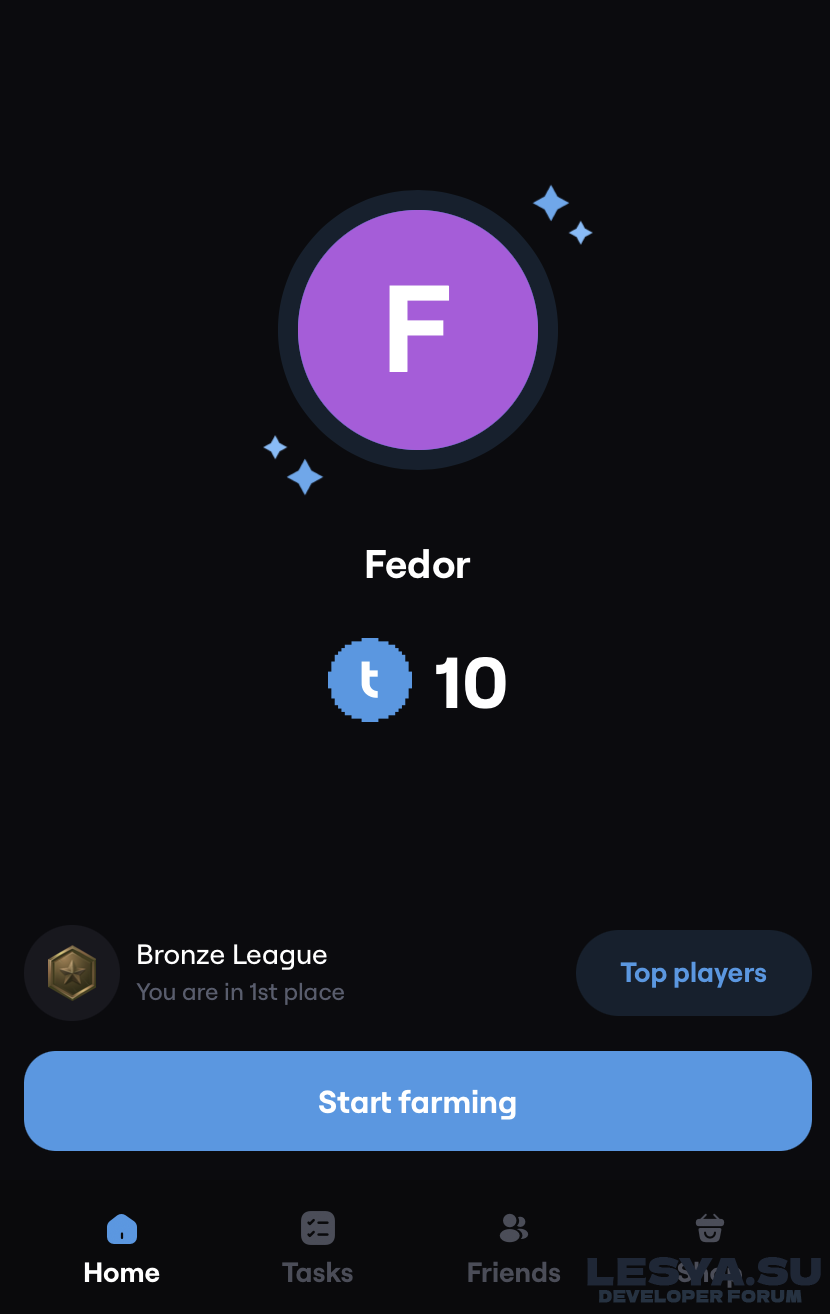Select the Home tab
Screen dimensions: 830x1314
click(121, 1248)
